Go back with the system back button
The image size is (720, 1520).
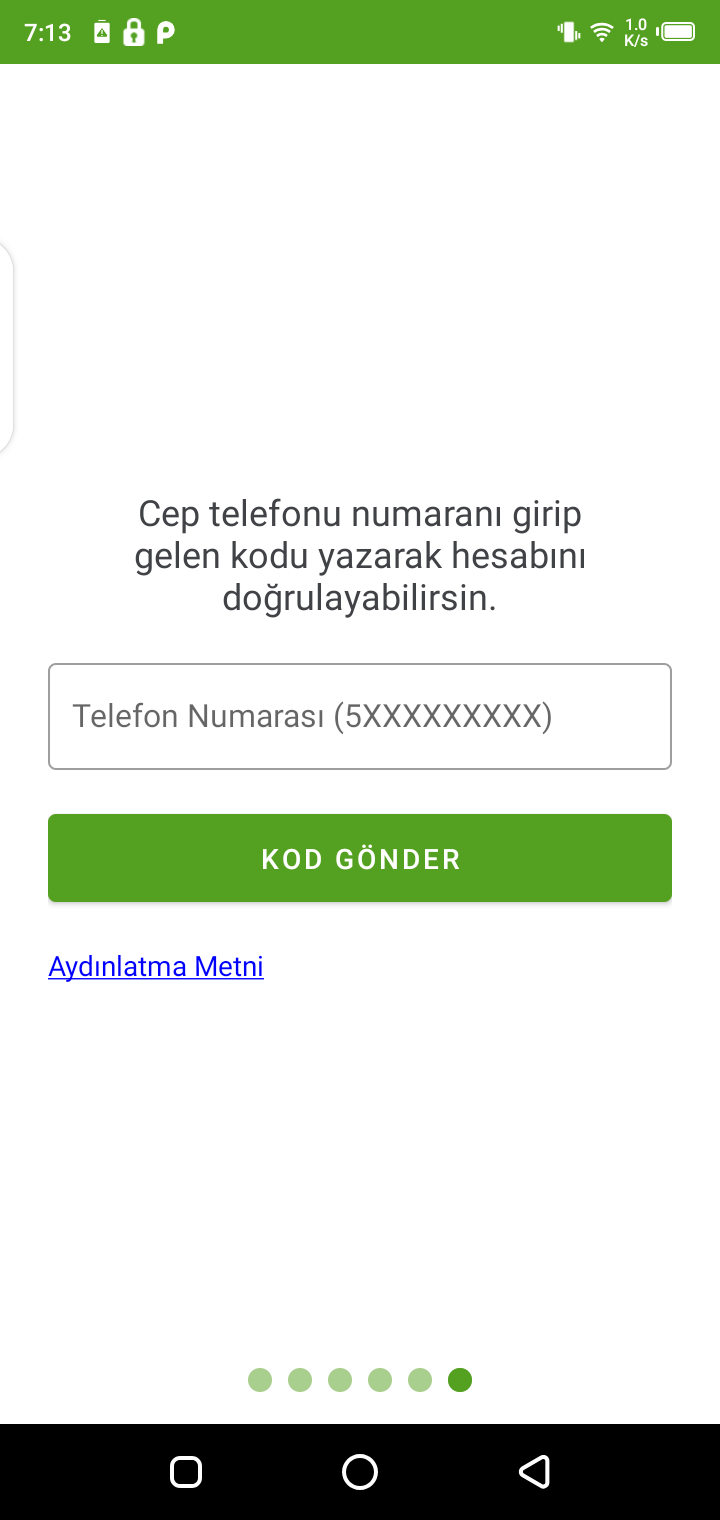534,1471
